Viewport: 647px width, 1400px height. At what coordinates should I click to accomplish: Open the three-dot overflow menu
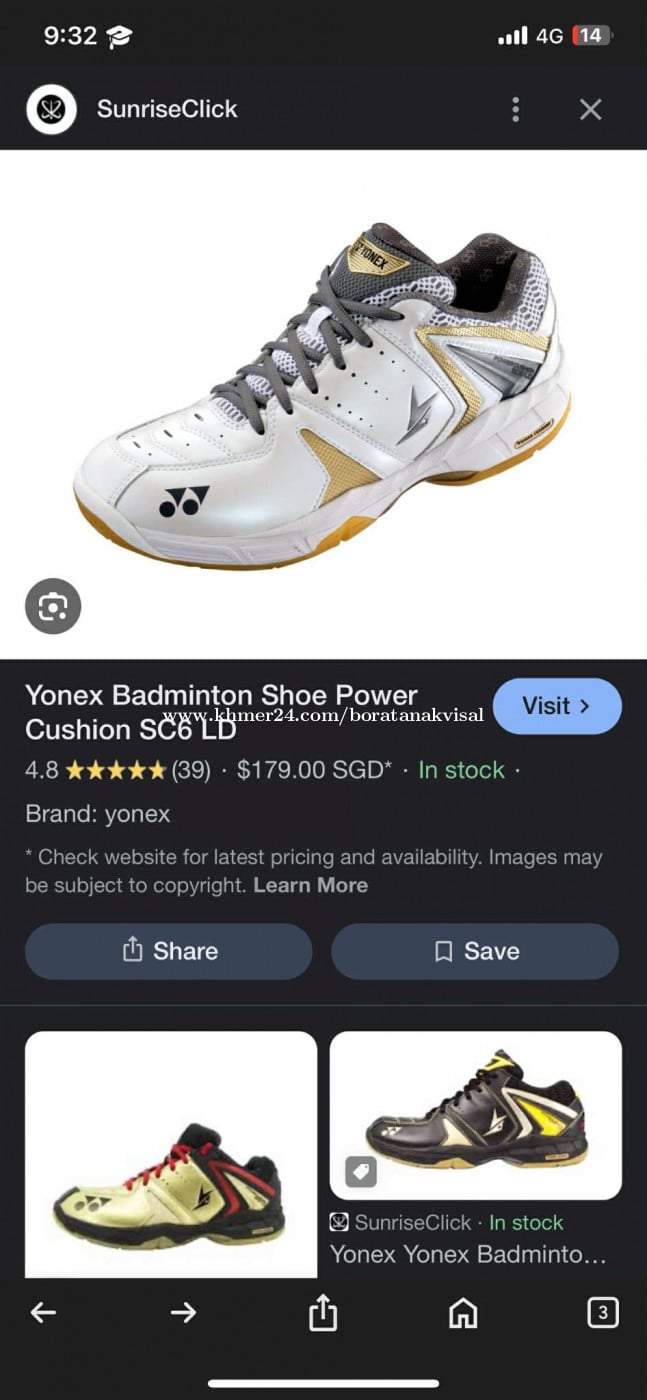click(x=515, y=109)
